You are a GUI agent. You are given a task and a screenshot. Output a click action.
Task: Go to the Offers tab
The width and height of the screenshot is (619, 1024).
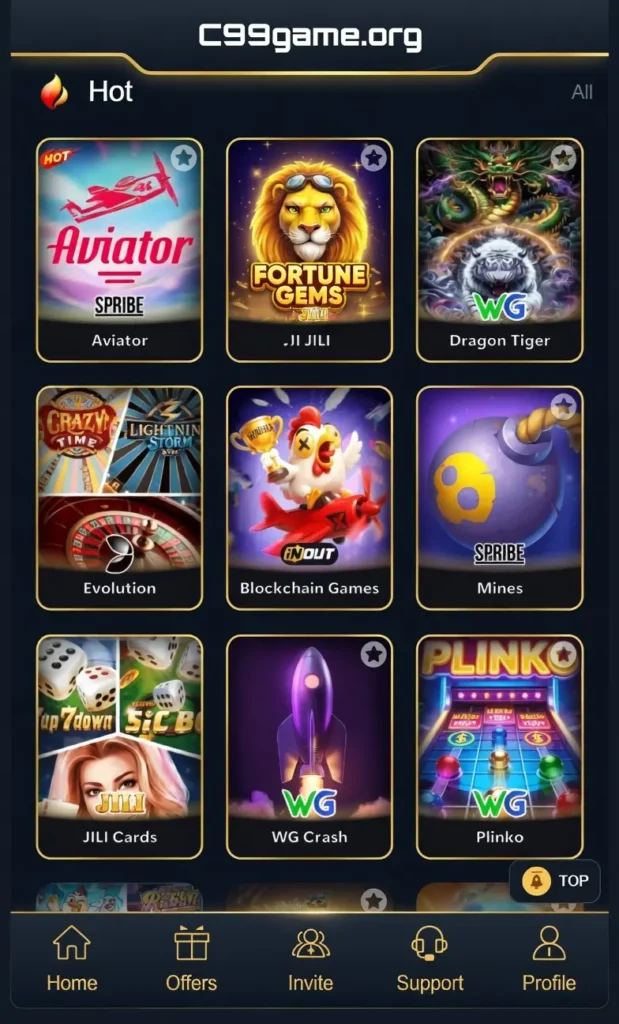tap(191, 958)
